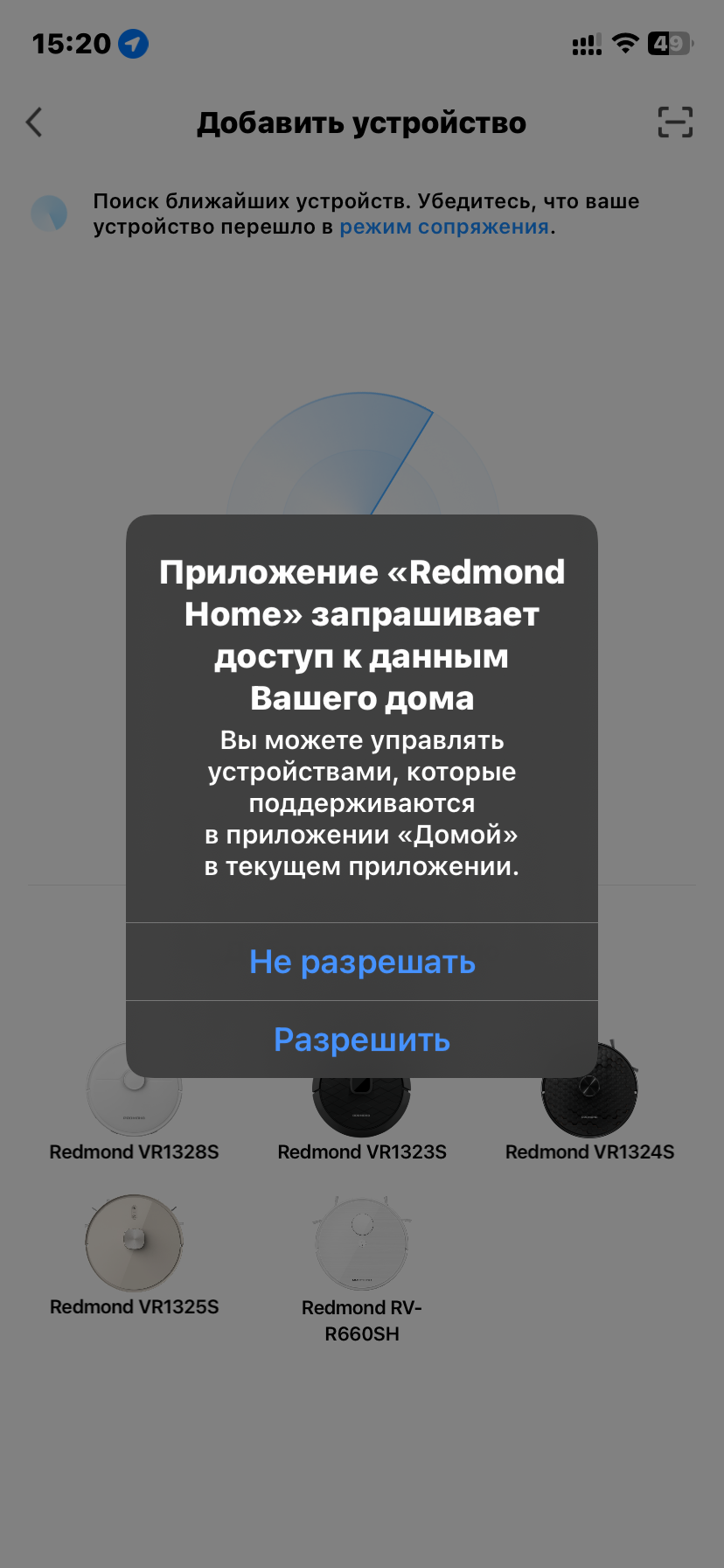Select the Redmond RV-R660SH vacuum
This screenshot has width=724, height=1568.
tap(362, 1270)
